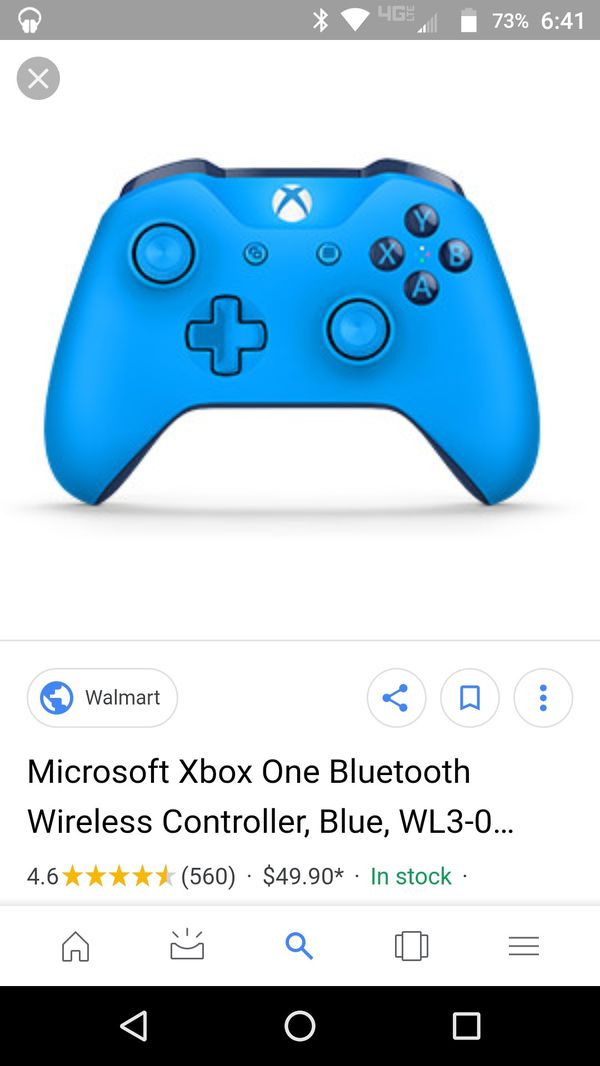The width and height of the screenshot is (600, 1066).
Task: Open the updates inbox tab
Action: pyautogui.click(x=187, y=944)
